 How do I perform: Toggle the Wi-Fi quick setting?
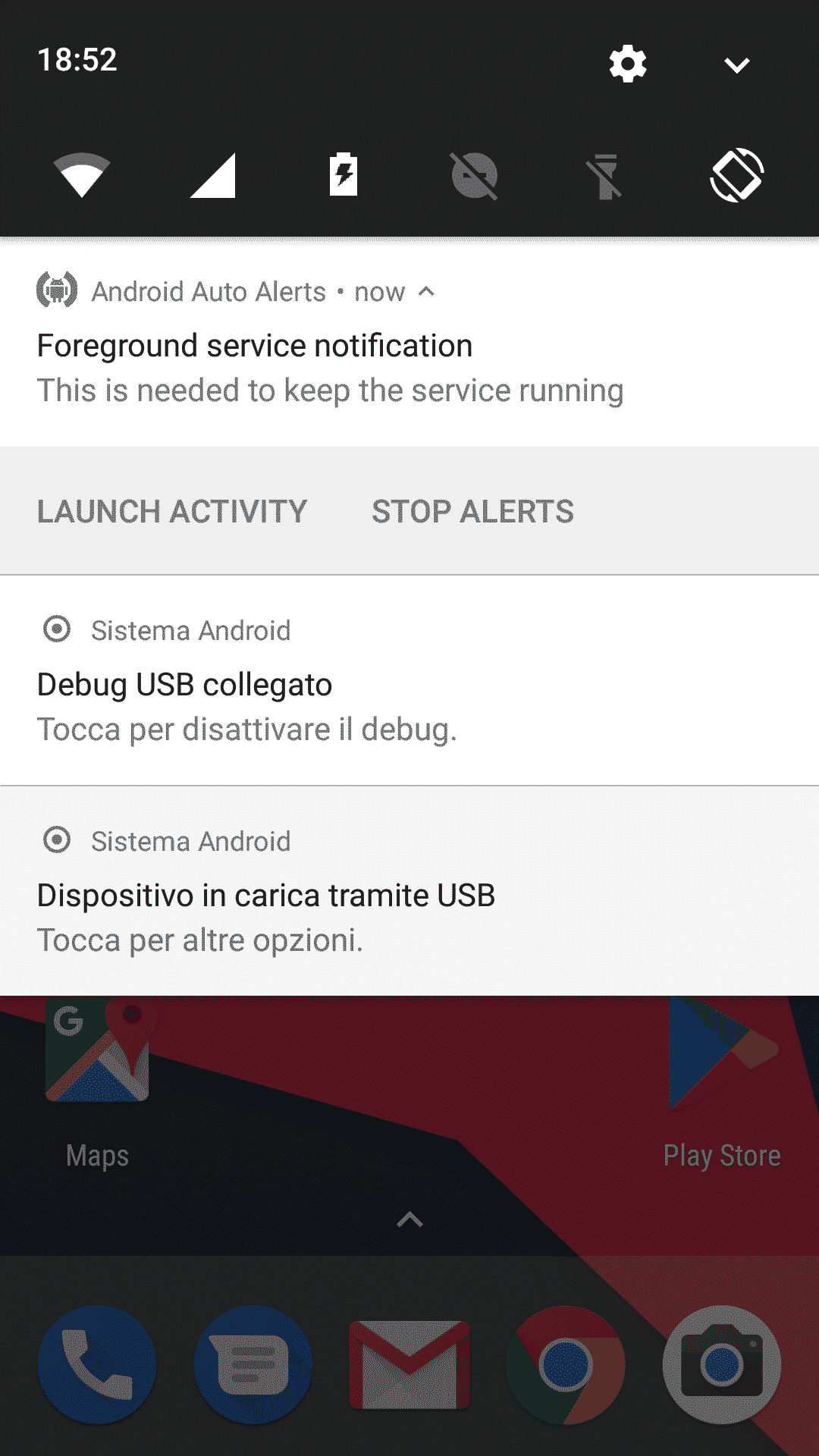click(x=82, y=175)
